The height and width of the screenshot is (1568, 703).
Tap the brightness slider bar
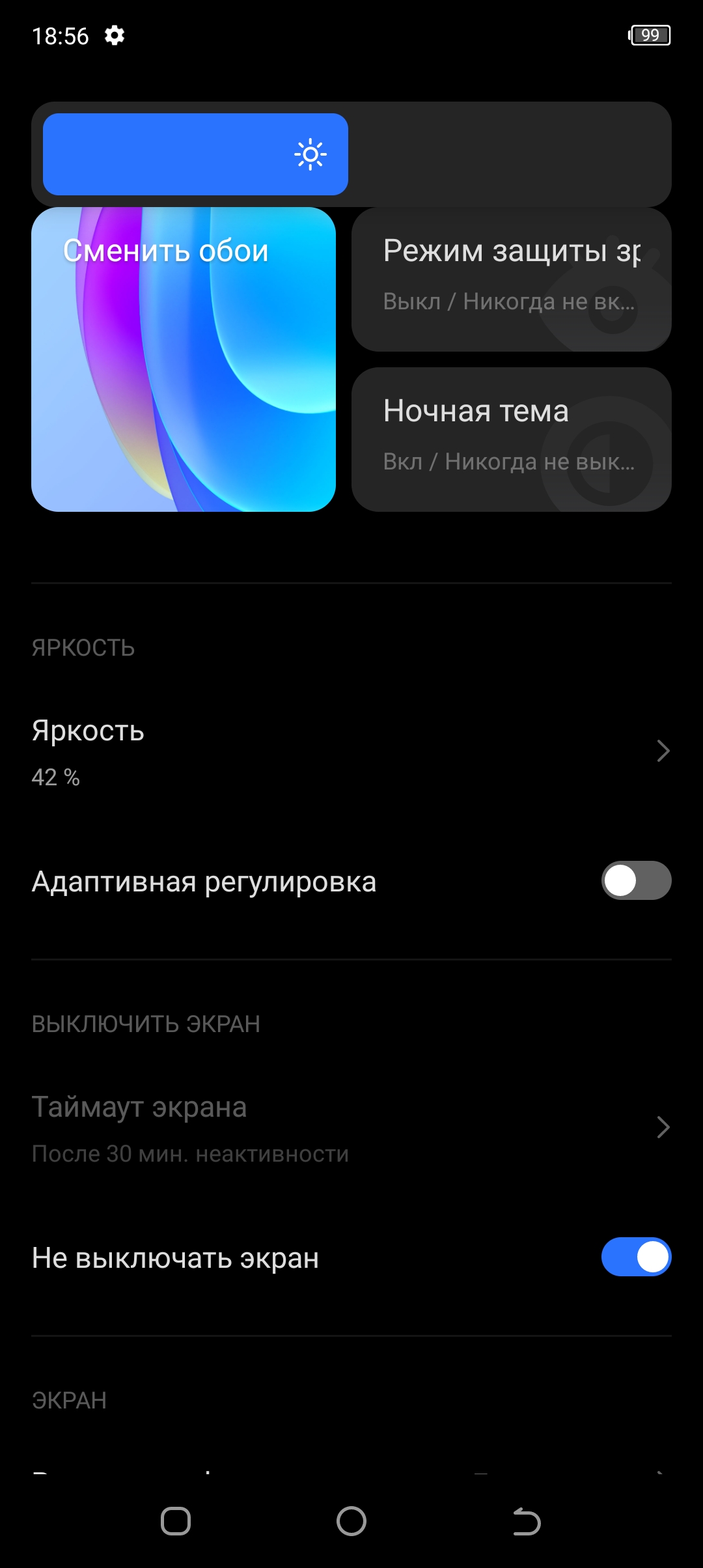click(x=351, y=154)
